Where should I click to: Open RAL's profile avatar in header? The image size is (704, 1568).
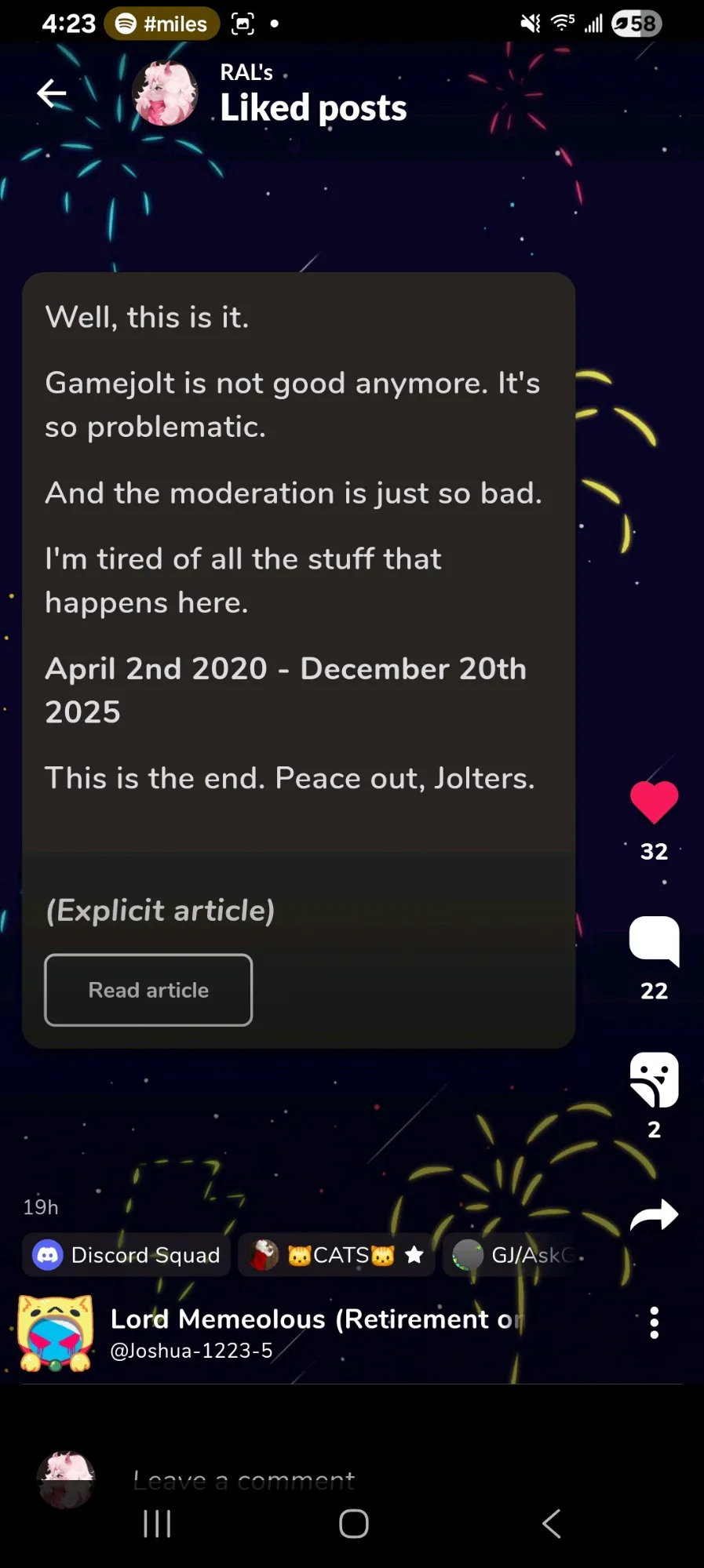(166, 93)
